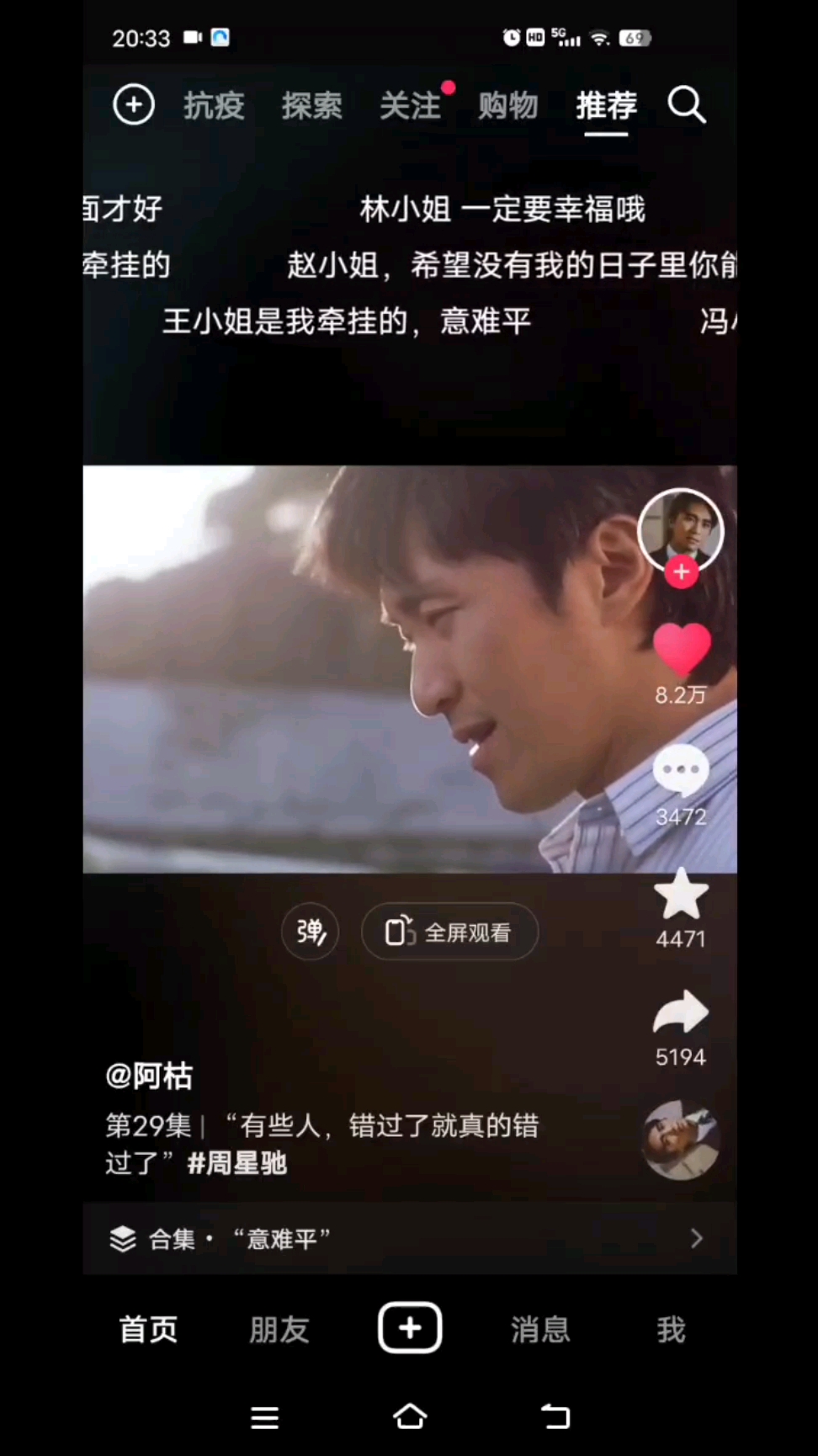Tap 全屏观看 to watch fullscreen
The width and height of the screenshot is (818, 1456).
pos(449,932)
